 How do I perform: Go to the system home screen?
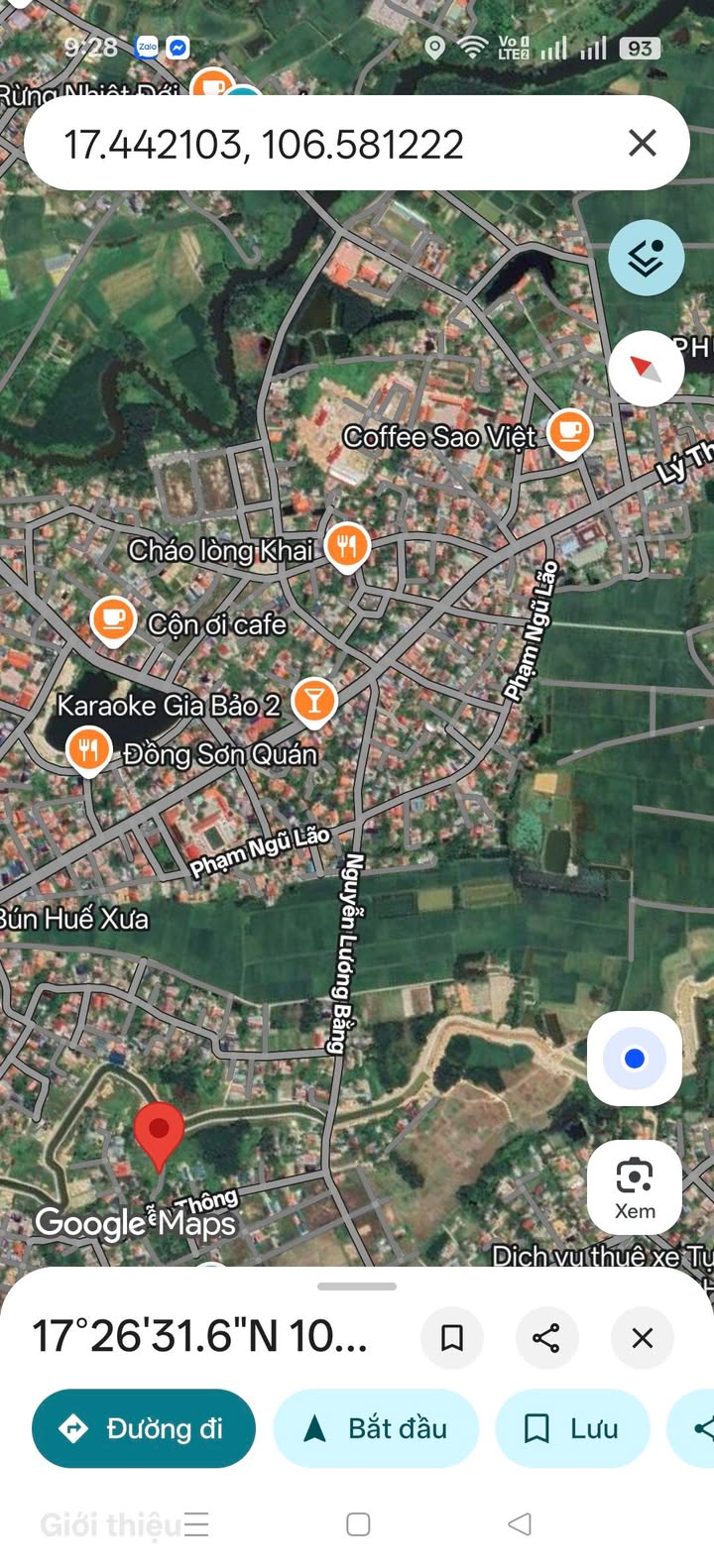(x=358, y=1523)
